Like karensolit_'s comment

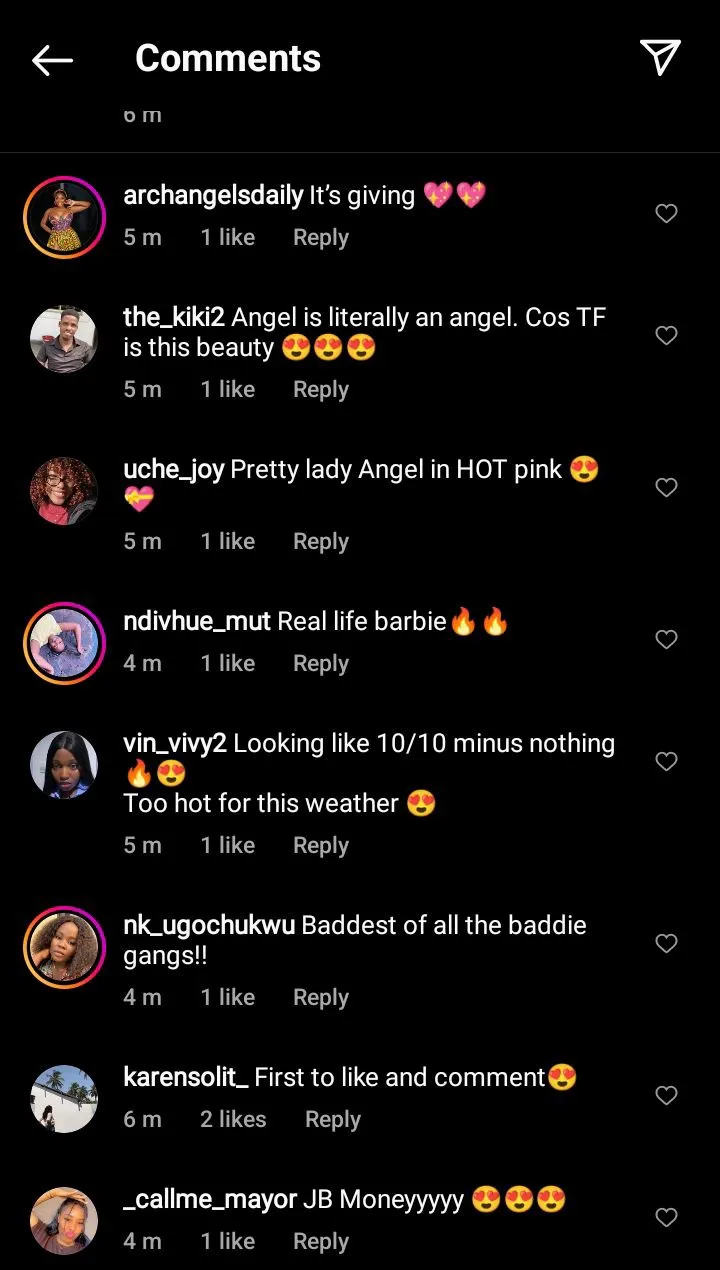point(666,1095)
